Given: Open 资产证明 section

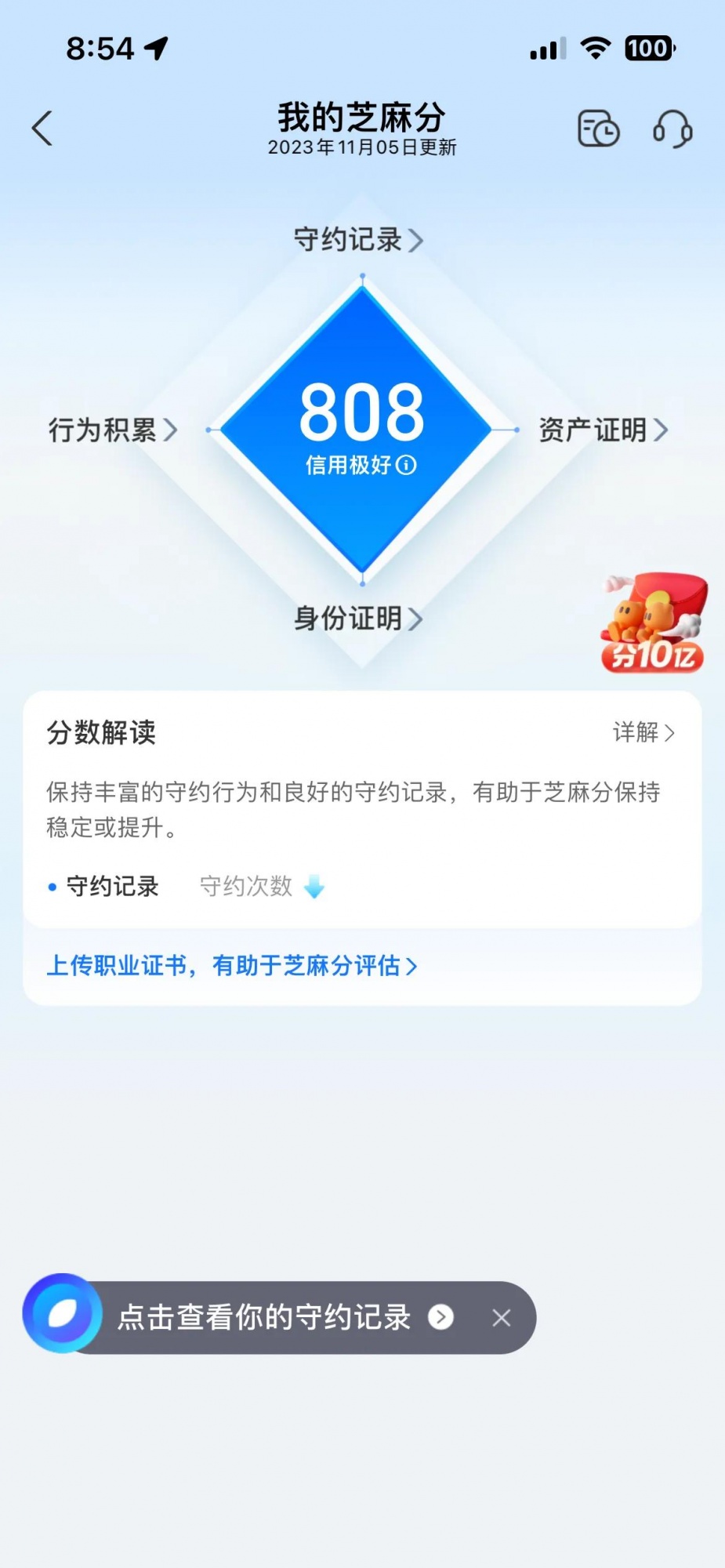Looking at the screenshot, I should pos(603,430).
